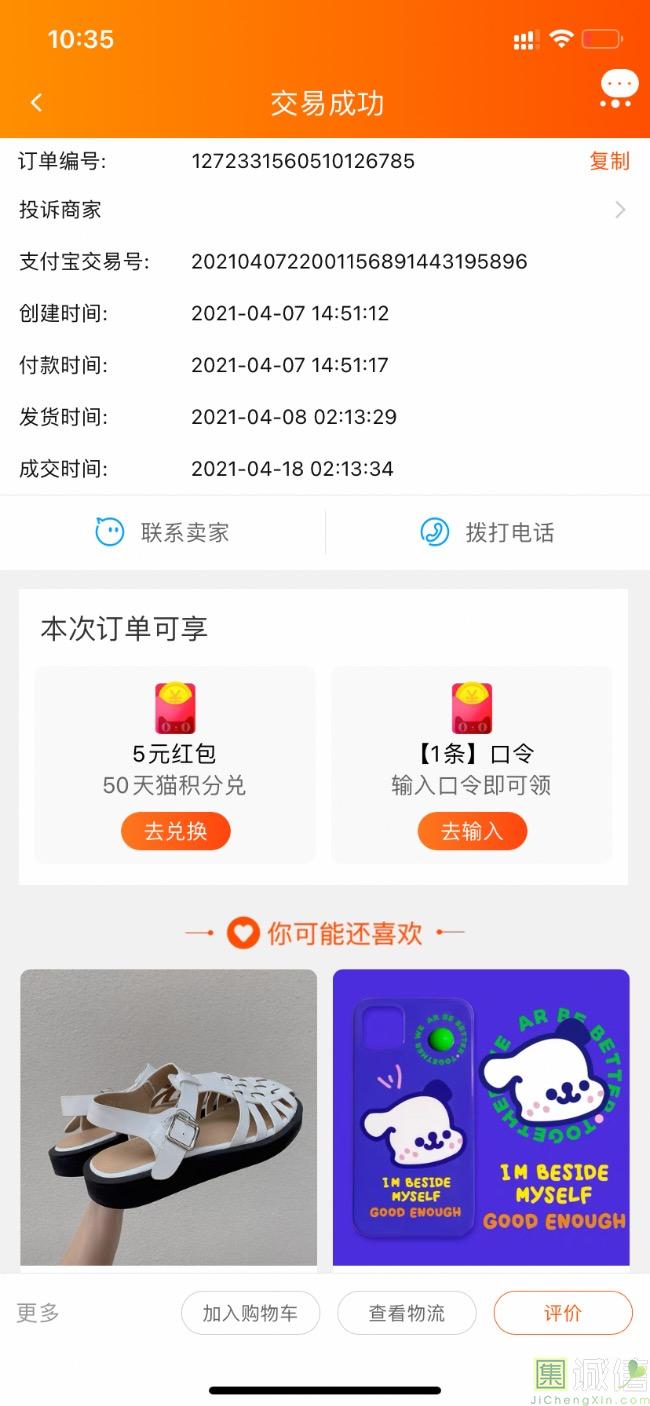Tap 评价 to review the order
650x1406 pixels.
[562, 1313]
